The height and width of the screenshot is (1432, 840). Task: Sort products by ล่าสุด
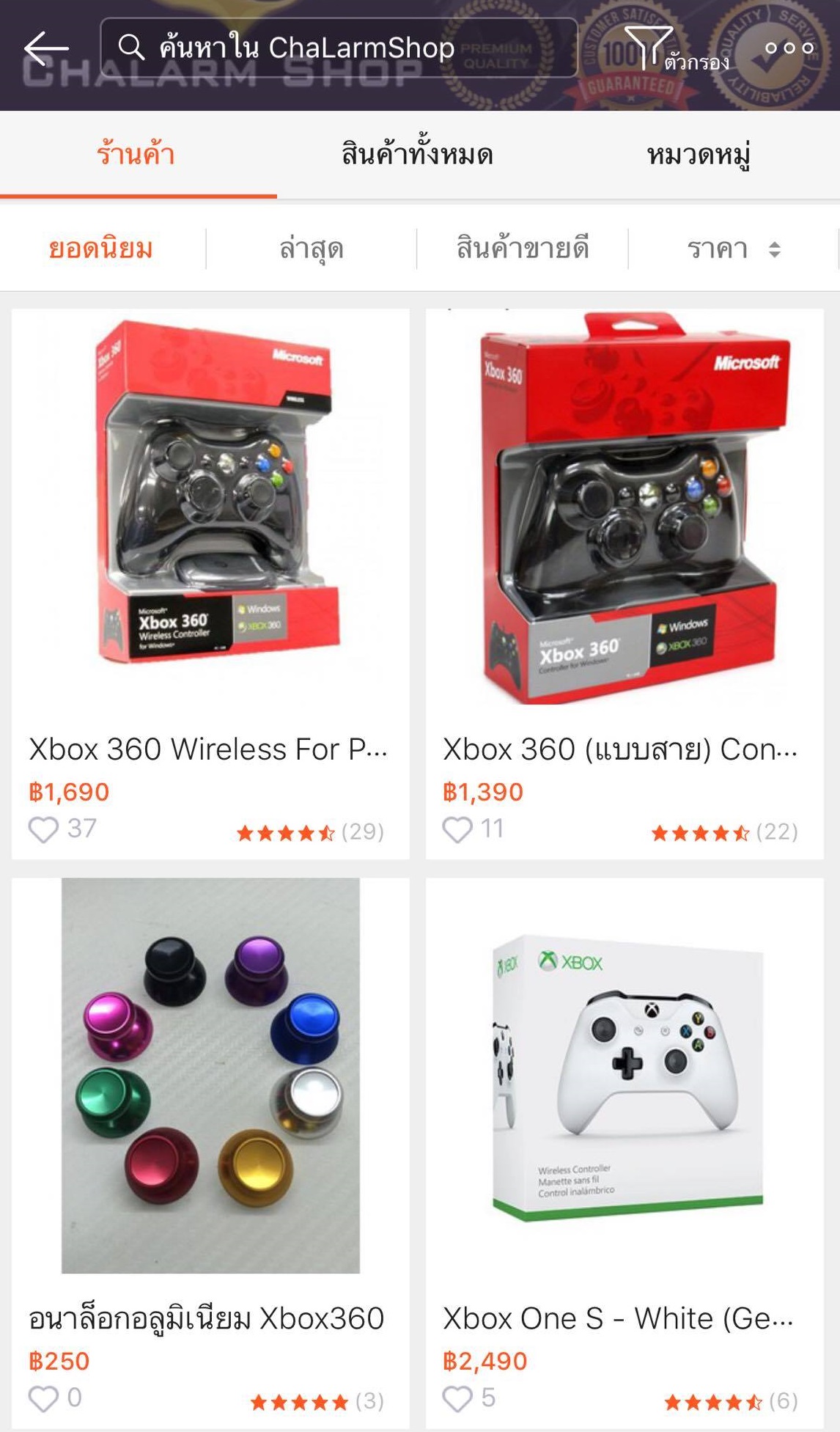312,249
